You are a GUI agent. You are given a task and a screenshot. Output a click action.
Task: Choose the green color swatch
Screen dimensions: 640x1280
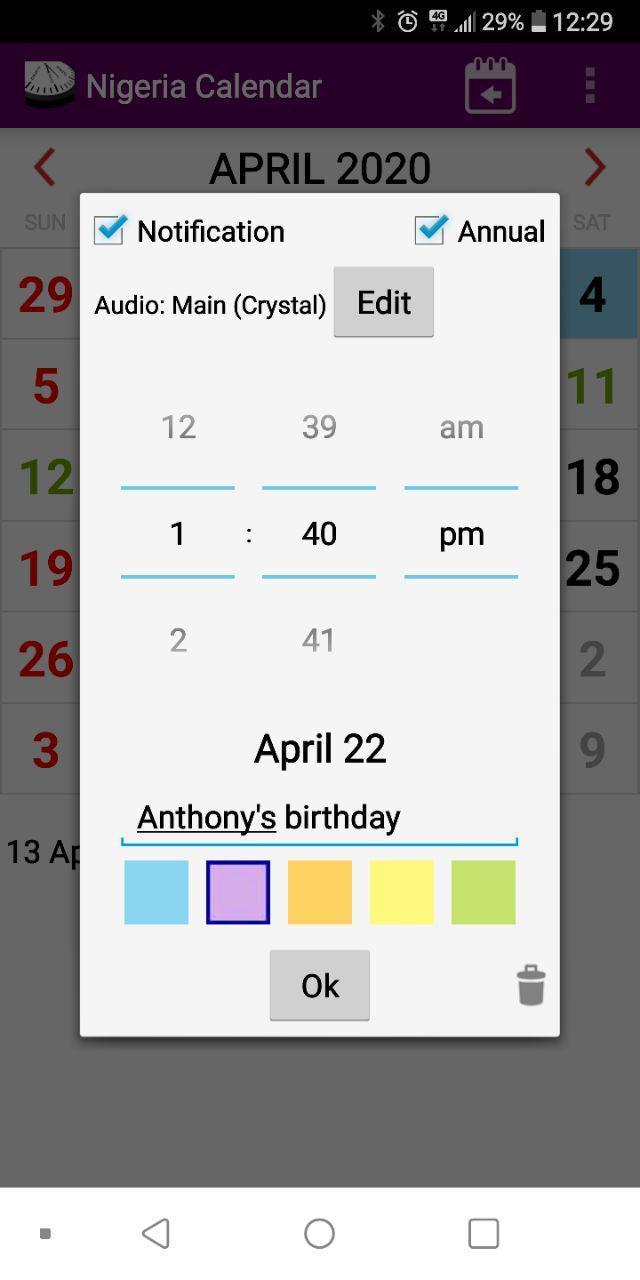point(483,892)
